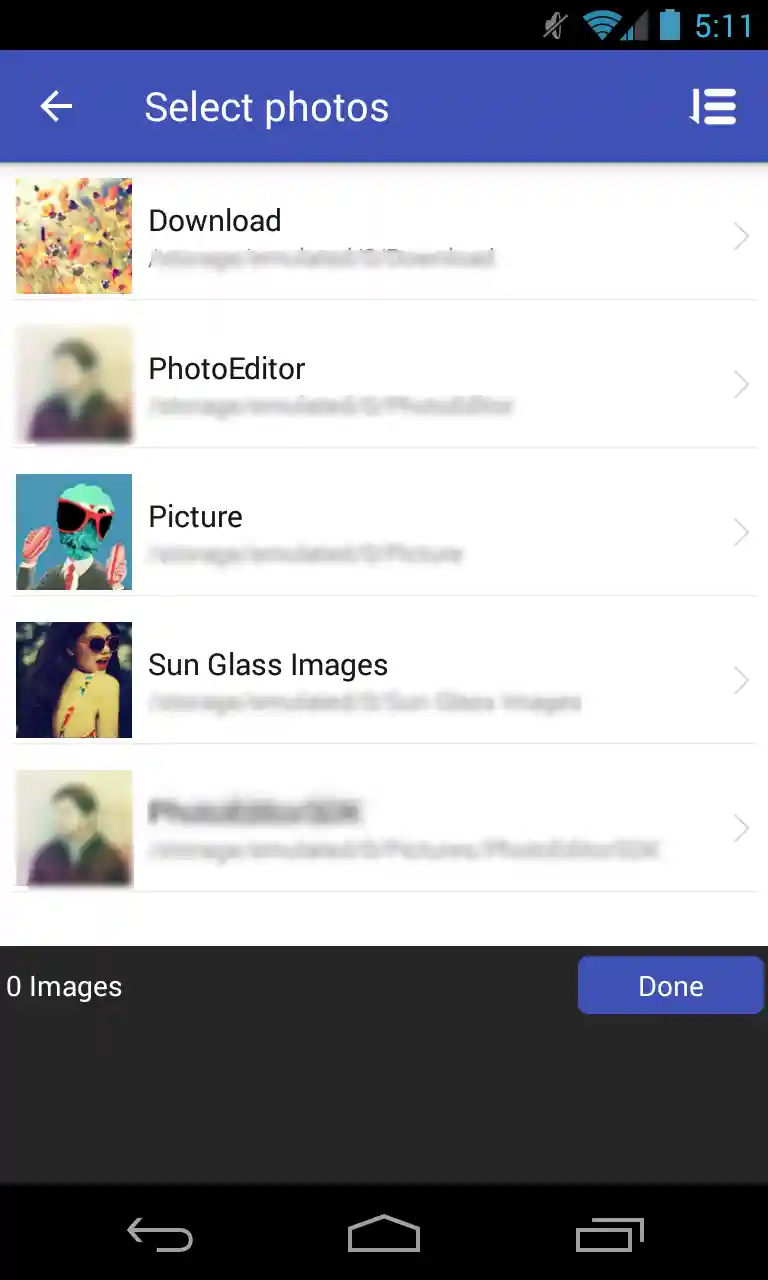Tap the Sun Glass Images folder thumbnail
The image size is (768, 1280).
tap(73, 680)
